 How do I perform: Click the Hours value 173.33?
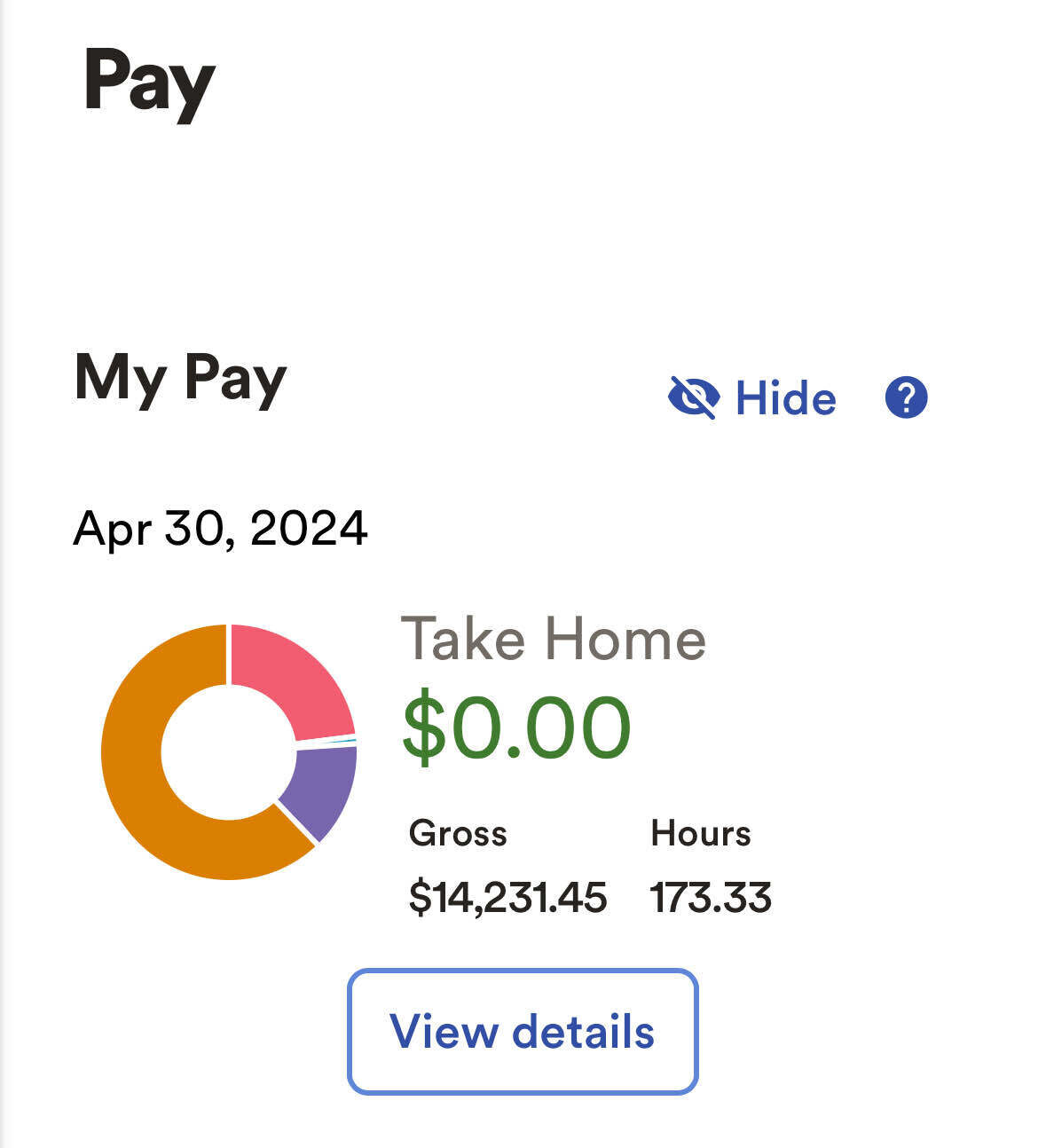point(710,896)
